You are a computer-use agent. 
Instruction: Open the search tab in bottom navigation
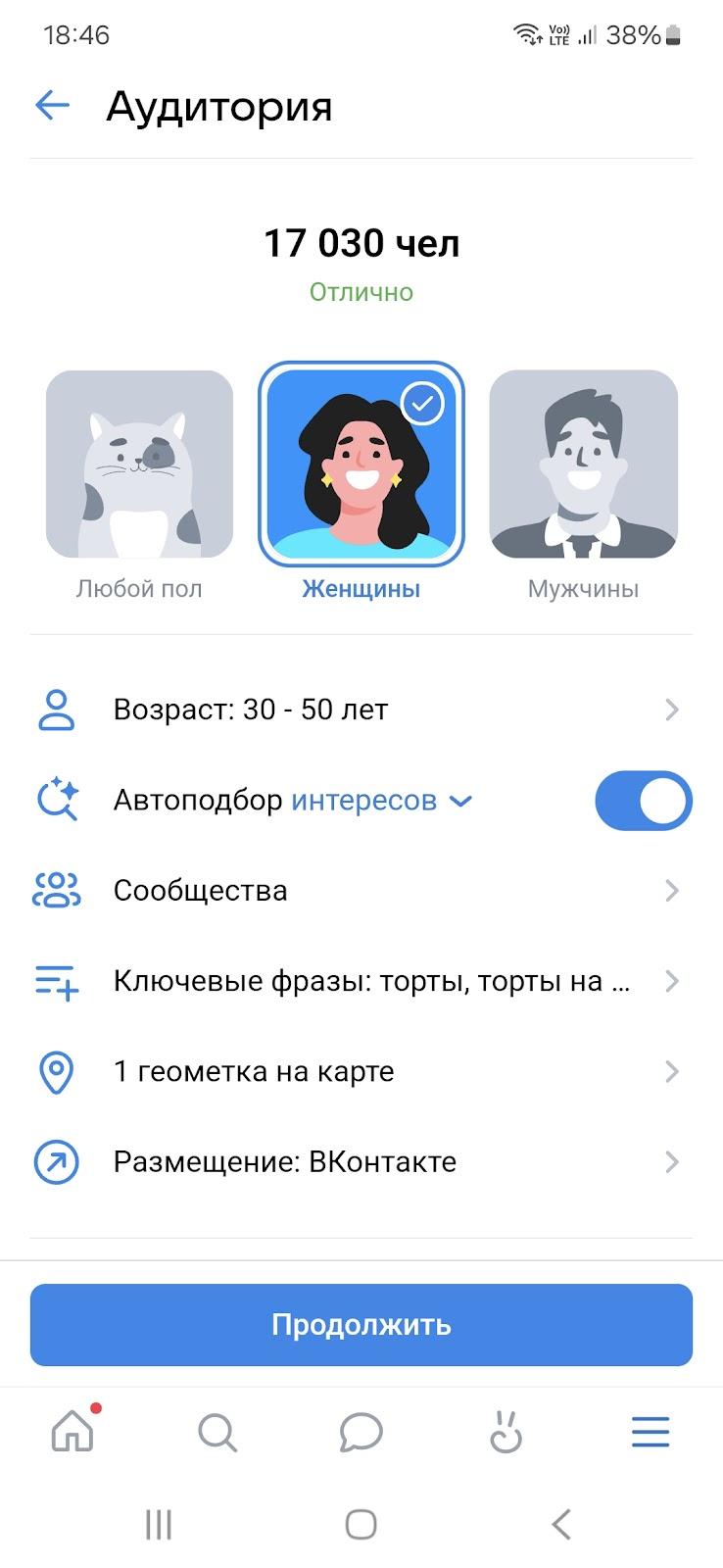point(217,1433)
